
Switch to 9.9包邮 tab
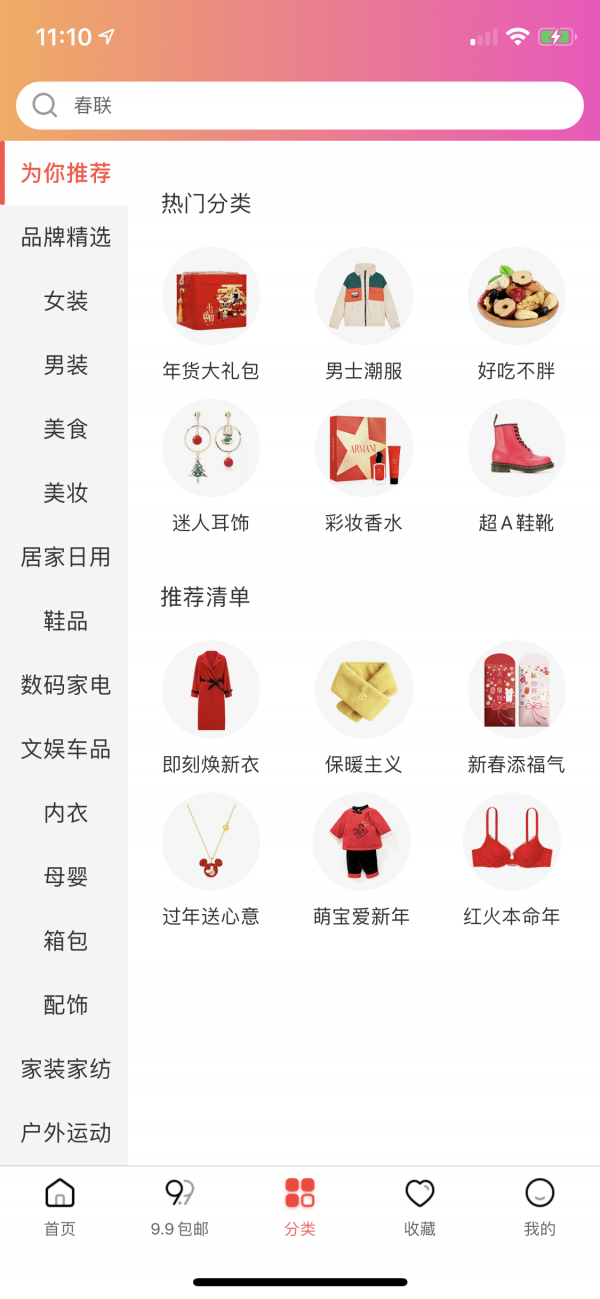pos(180,1207)
